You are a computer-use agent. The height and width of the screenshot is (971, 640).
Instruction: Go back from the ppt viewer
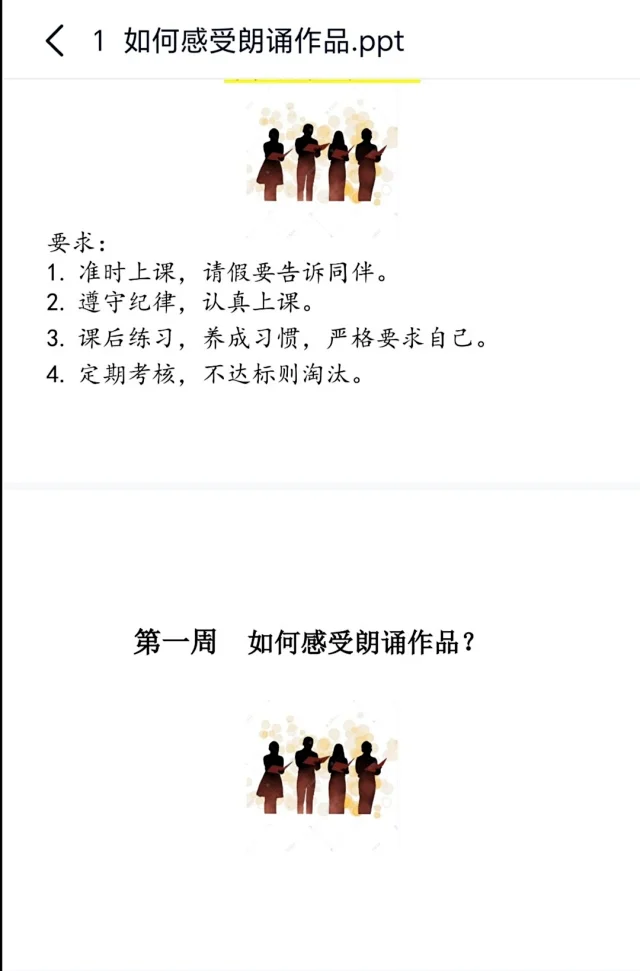[55, 41]
